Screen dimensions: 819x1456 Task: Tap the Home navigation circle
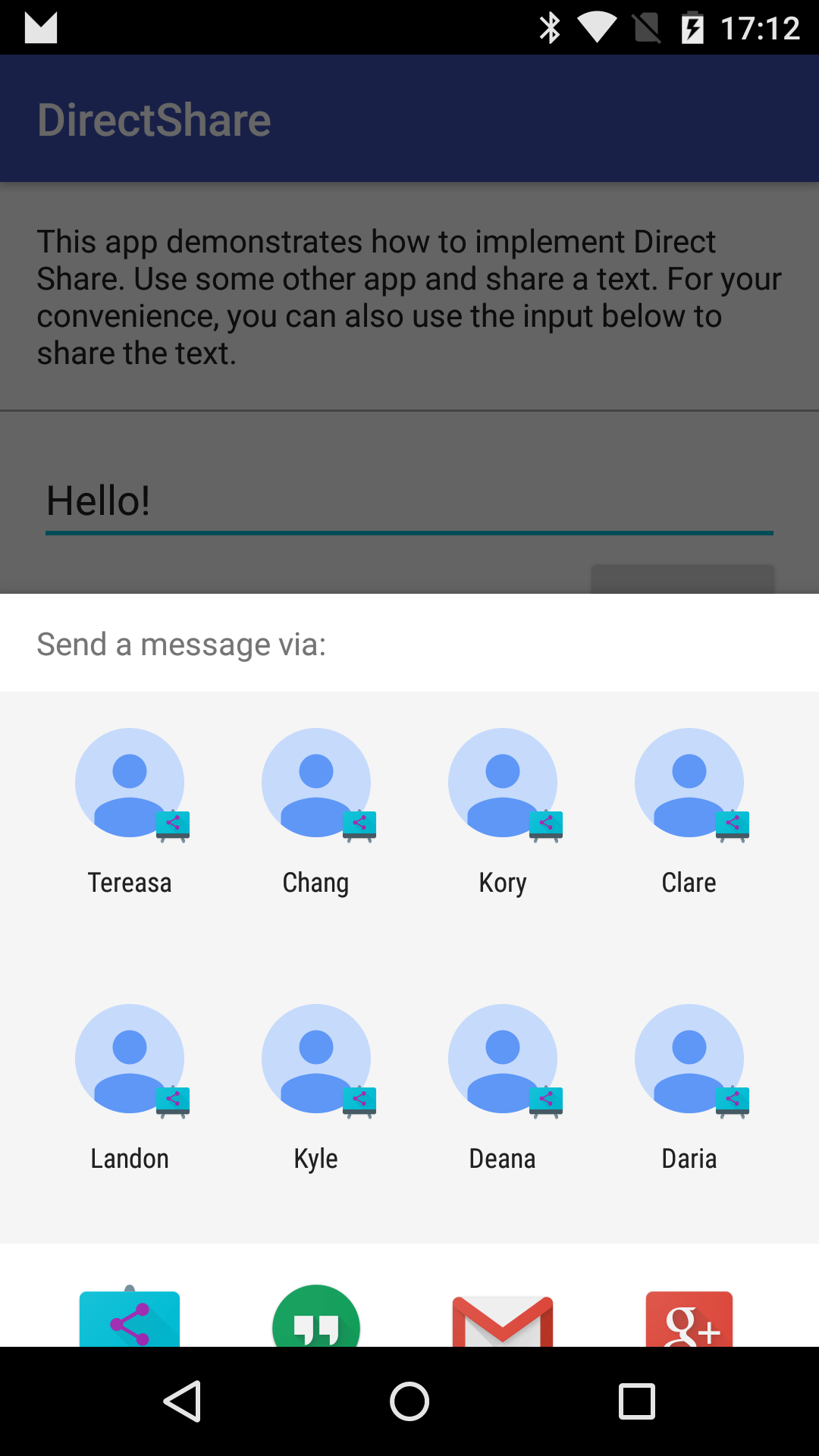click(409, 1401)
